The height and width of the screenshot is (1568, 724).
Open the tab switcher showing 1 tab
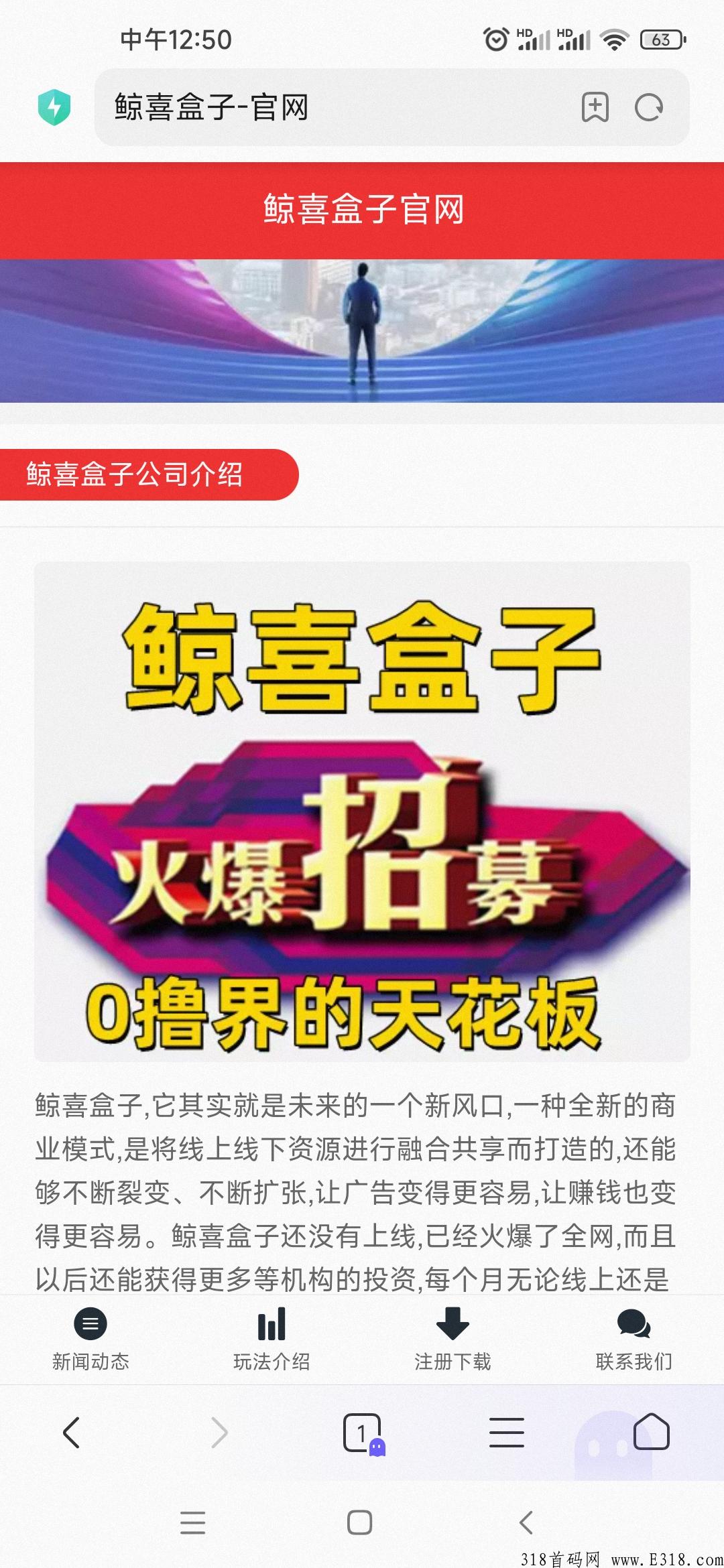point(363,1433)
